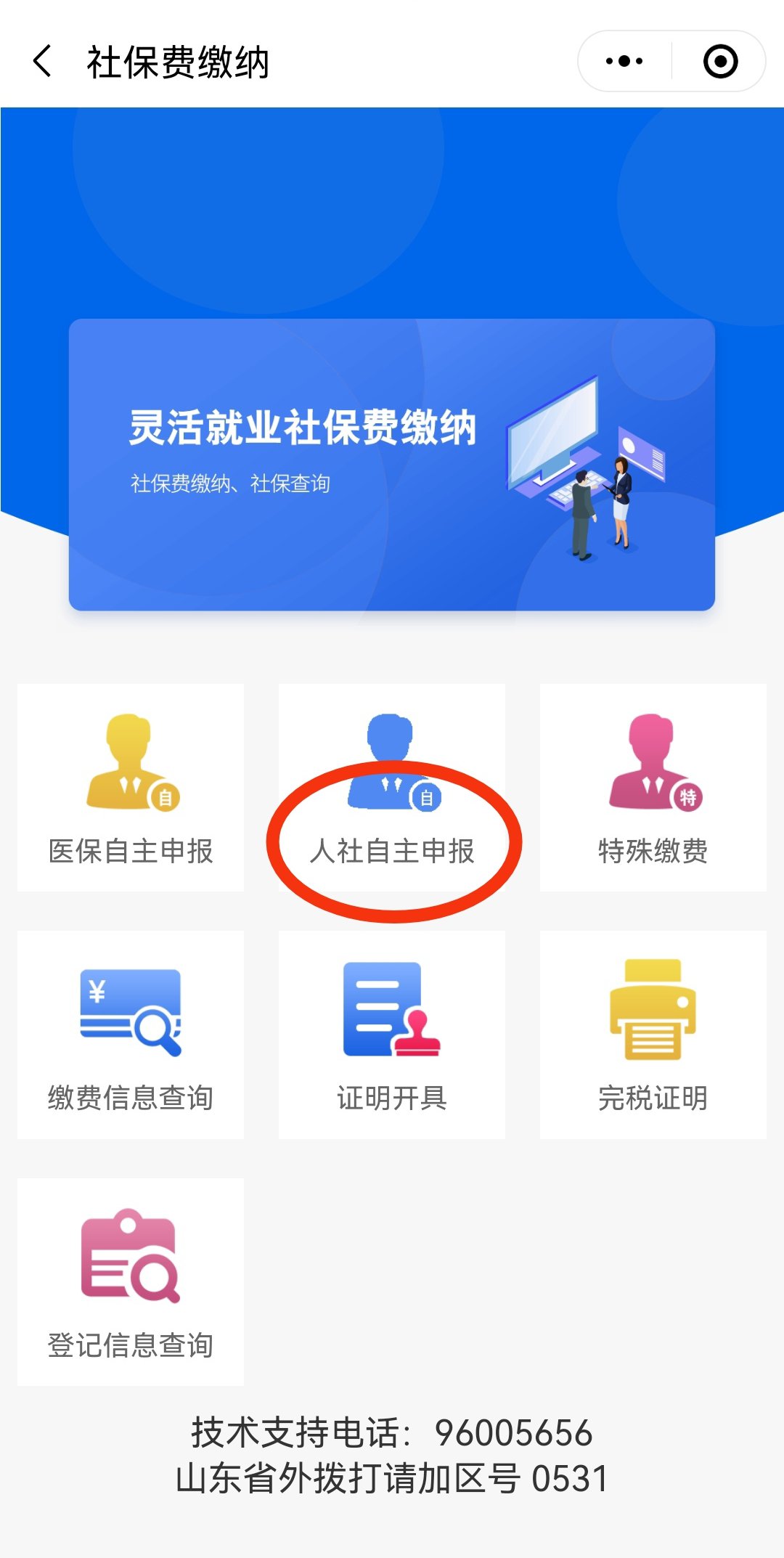Image resolution: width=784 pixels, height=1558 pixels.
Task: Open 登记信息查询
Action: (x=131, y=1281)
